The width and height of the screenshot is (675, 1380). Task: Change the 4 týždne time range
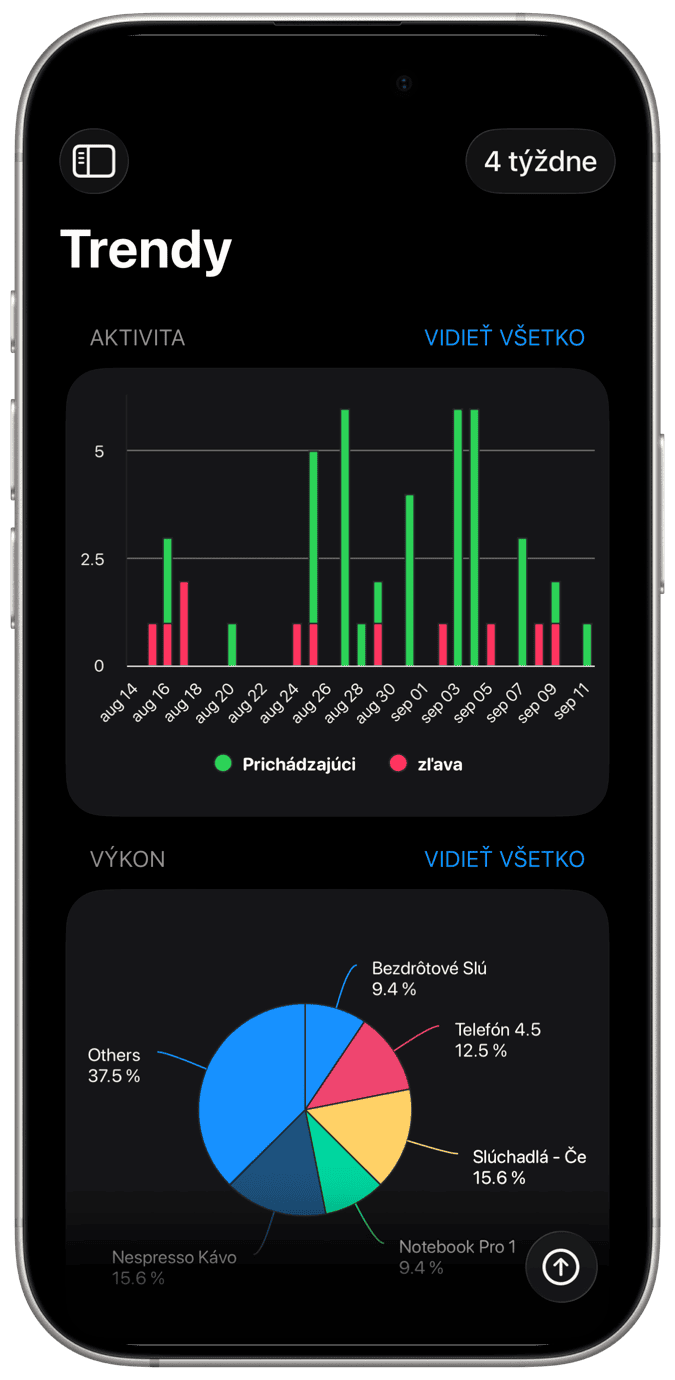(540, 161)
